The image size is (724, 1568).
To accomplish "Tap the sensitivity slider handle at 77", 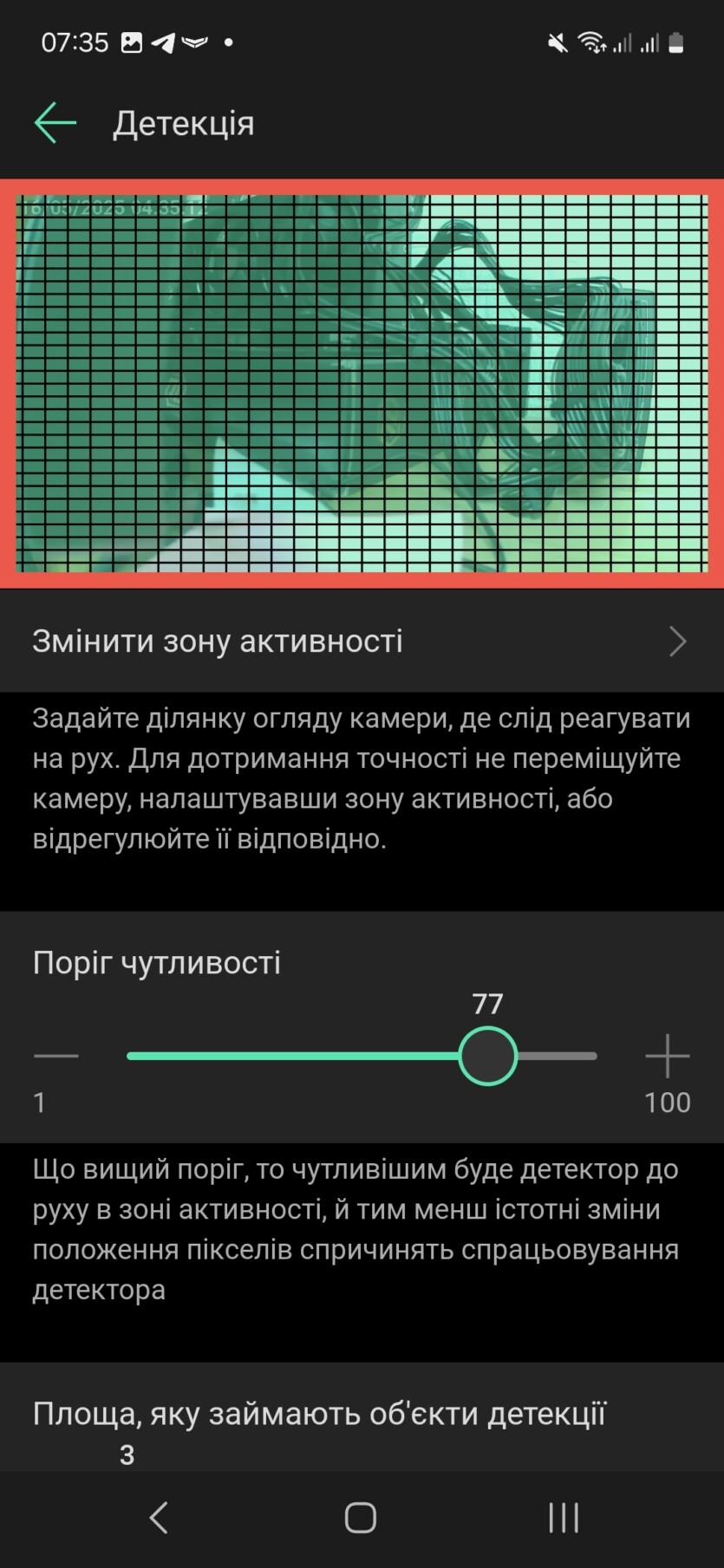I will pos(488,1056).
